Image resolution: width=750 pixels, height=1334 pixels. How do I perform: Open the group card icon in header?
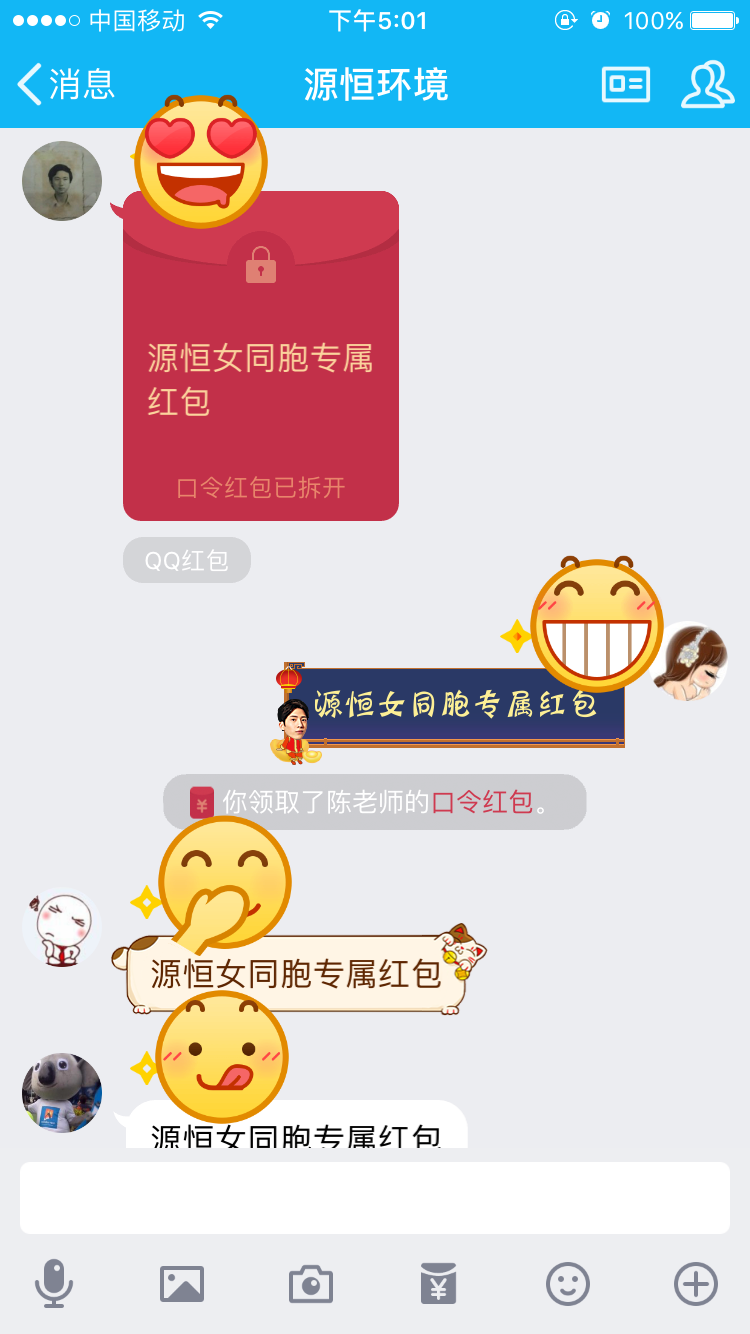pos(626,85)
